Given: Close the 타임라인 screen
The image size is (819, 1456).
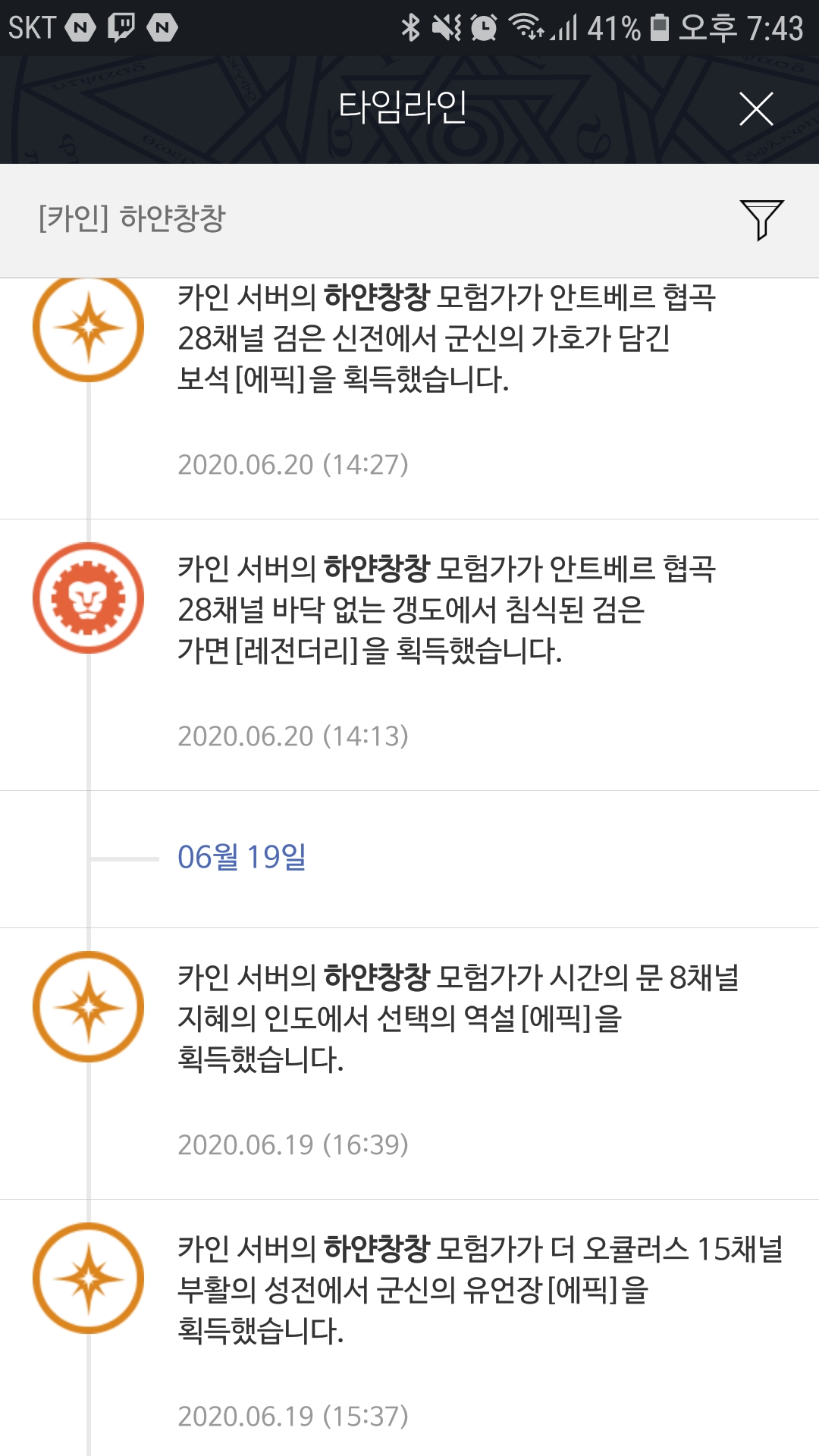Looking at the screenshot, I should click(x=756, y=109).
